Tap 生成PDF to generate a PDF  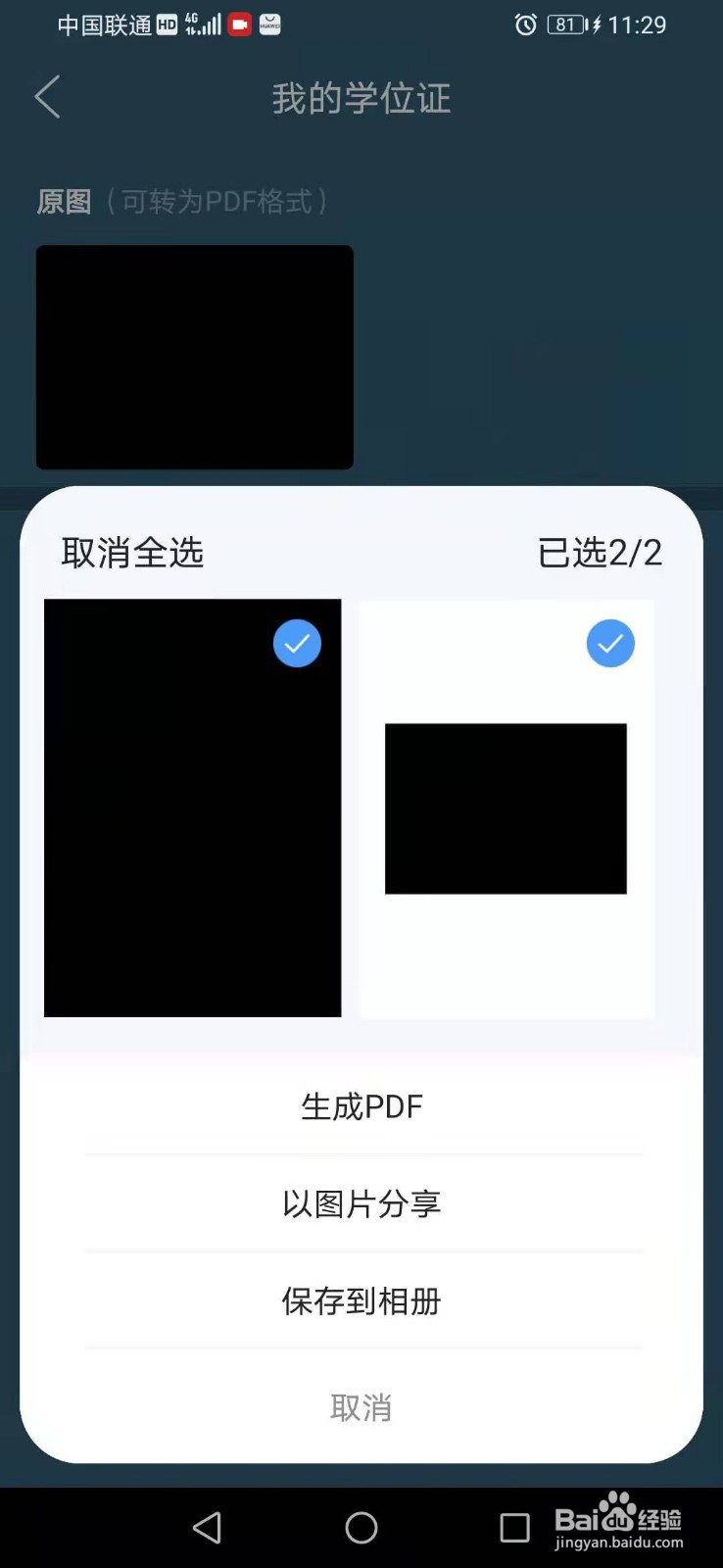click(x=361, y=1105)
